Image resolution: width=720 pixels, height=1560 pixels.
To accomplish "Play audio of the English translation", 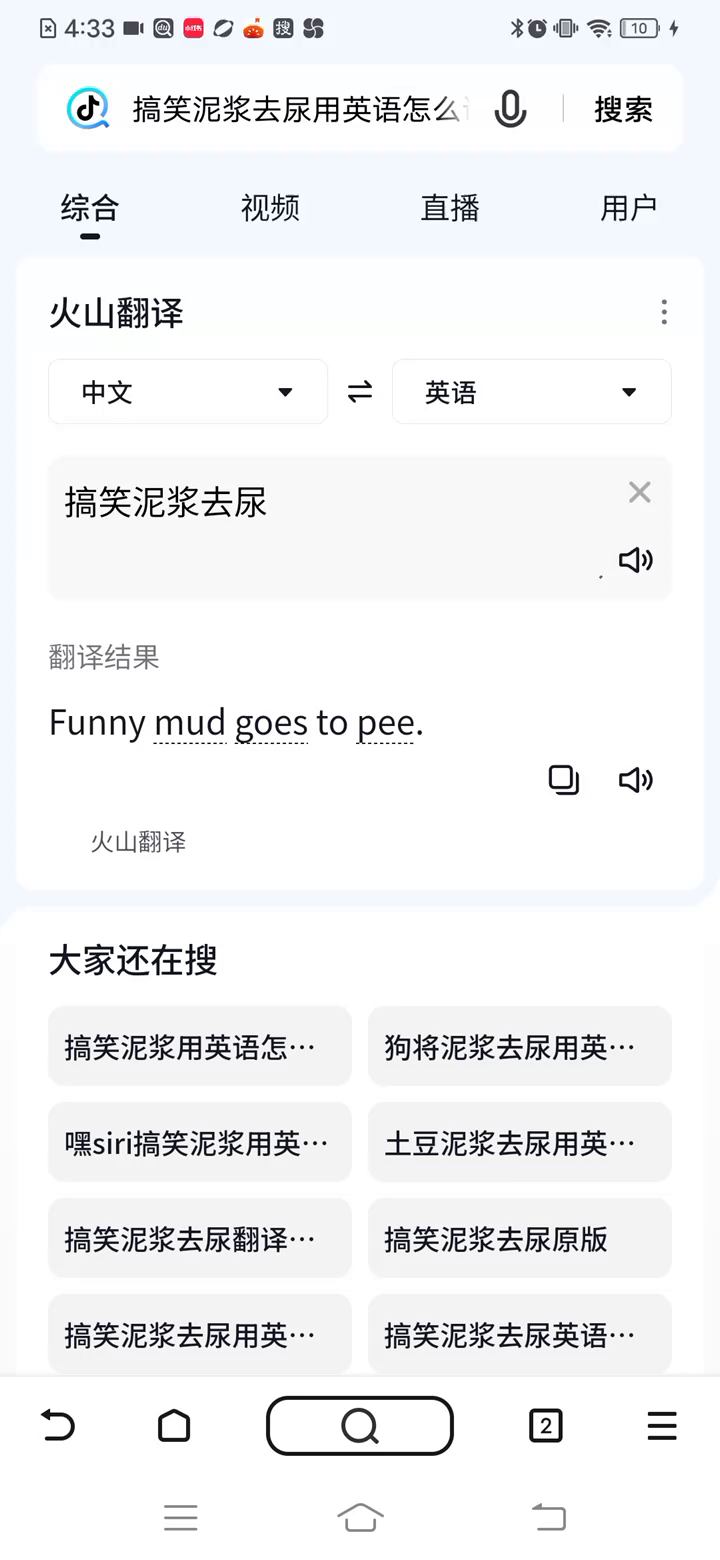I will 636,780.
